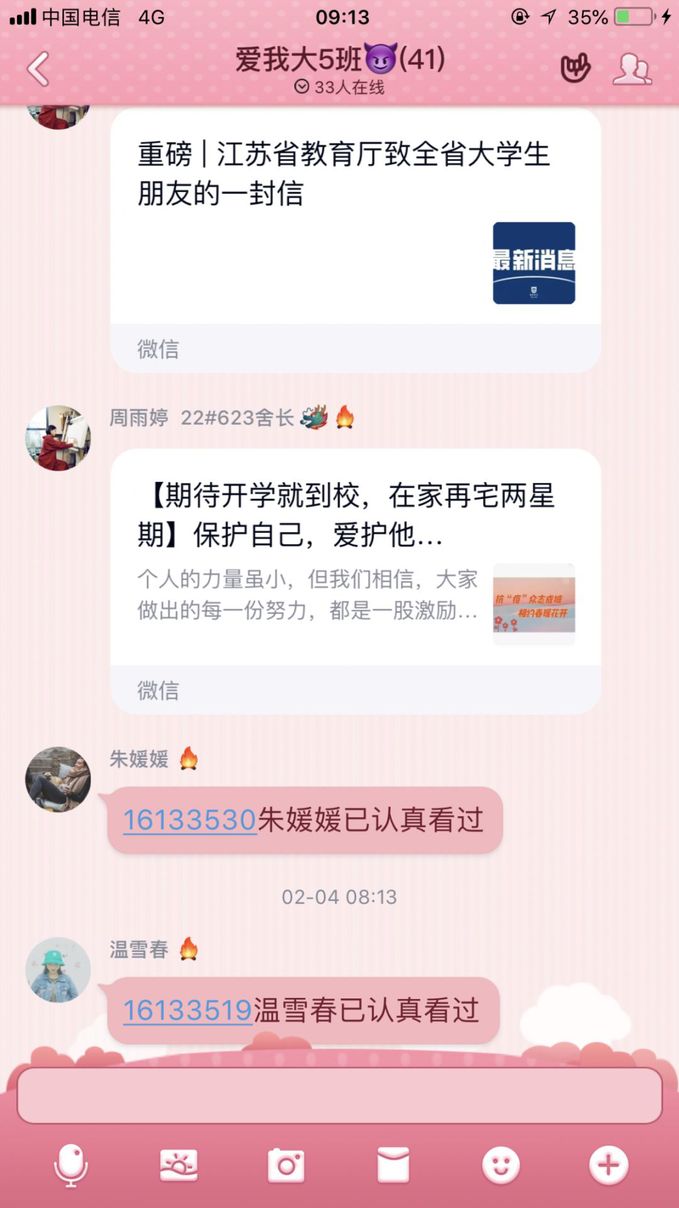This screenshot has width=679, height=1208.
Task: Open the red packet icon
Action: tap(393, 1165)
